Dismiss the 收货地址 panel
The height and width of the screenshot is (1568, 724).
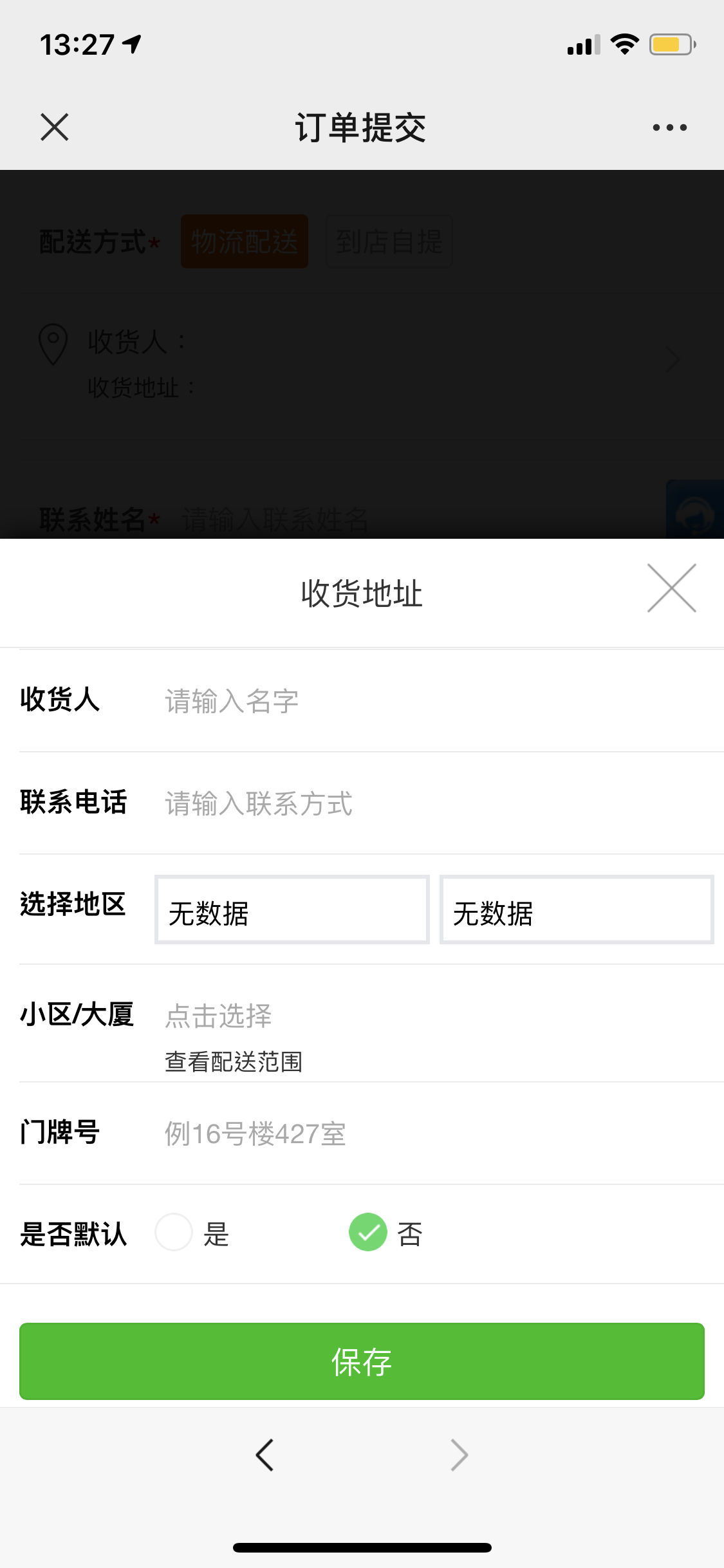point(671,588)
